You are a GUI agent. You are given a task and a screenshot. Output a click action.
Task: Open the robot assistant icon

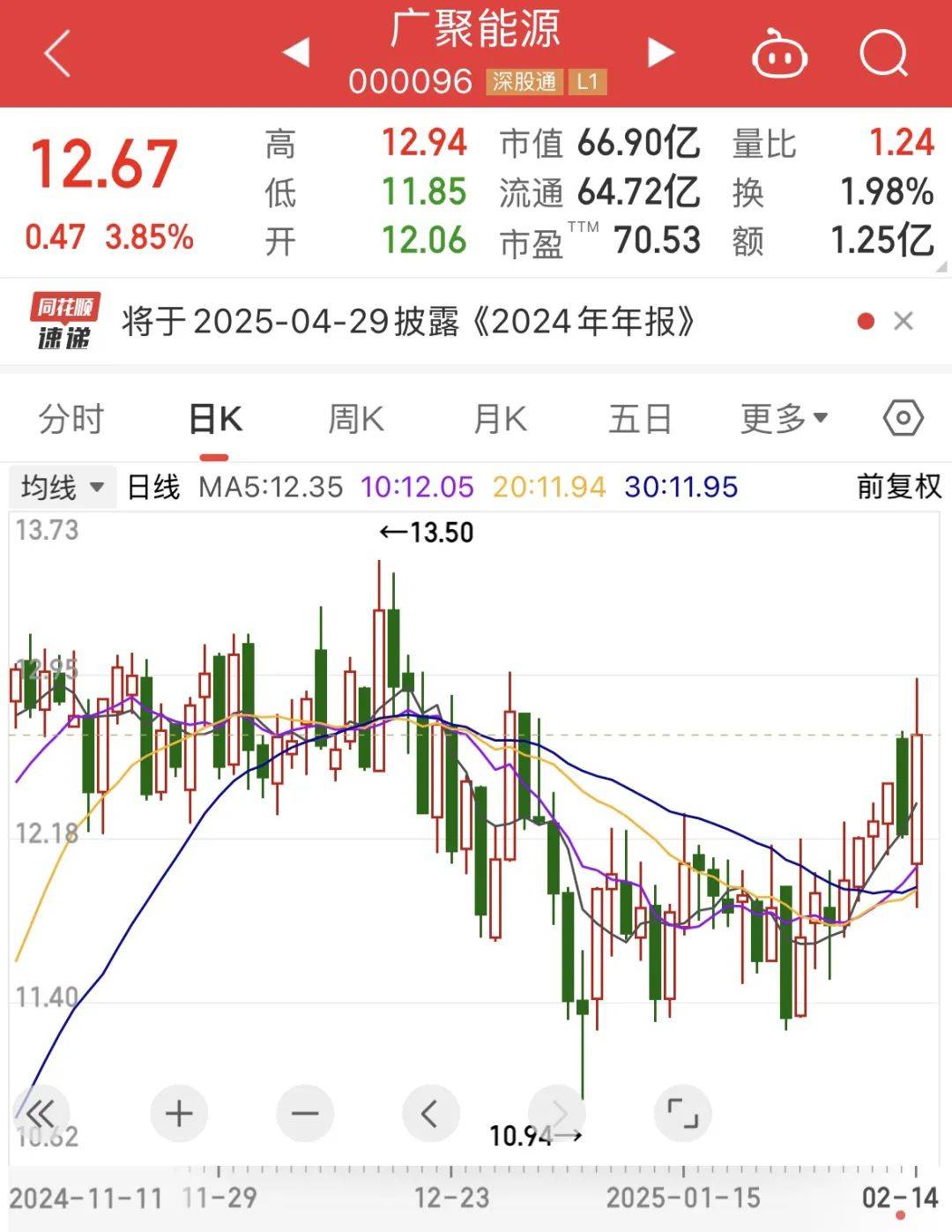tap(779, 55)
